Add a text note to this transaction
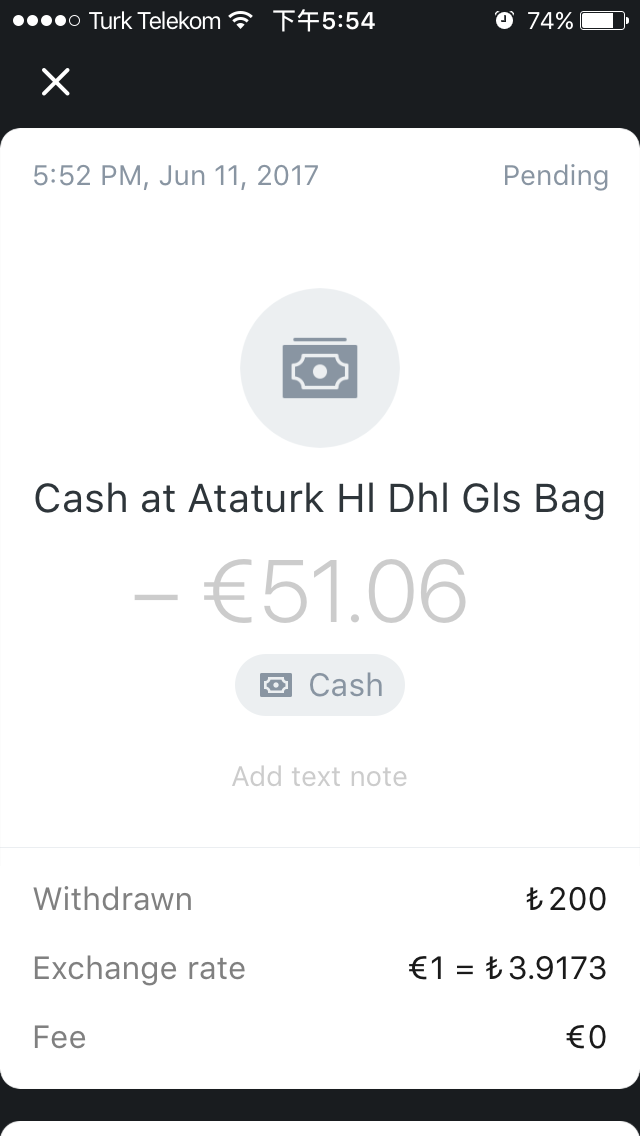This screenshot has width=640, height=1136. [x=320, y=777]
